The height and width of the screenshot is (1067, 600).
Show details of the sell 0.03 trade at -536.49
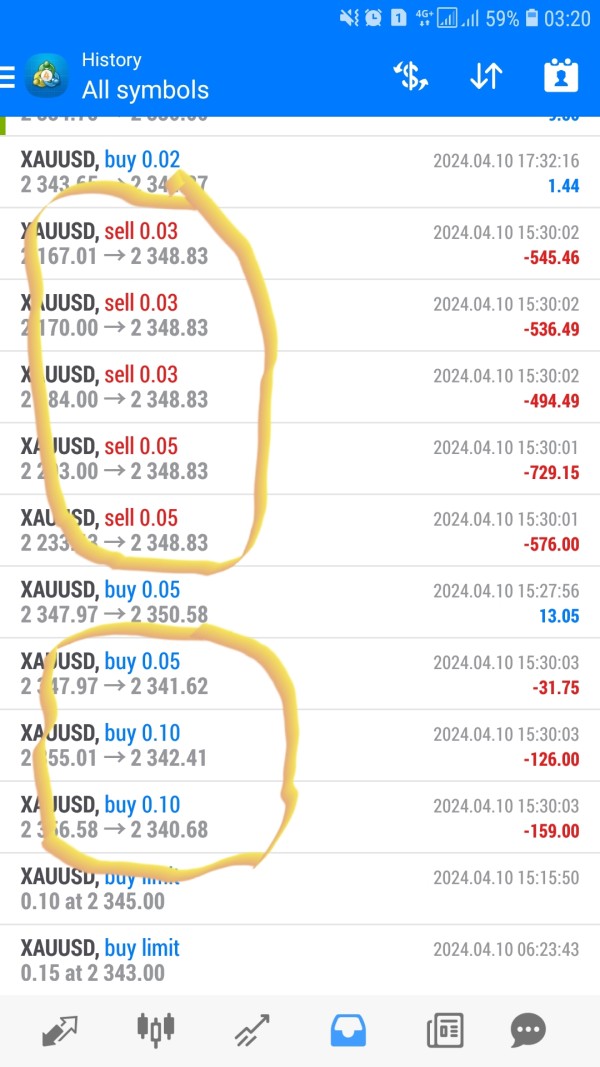click(x=300, y=316)
